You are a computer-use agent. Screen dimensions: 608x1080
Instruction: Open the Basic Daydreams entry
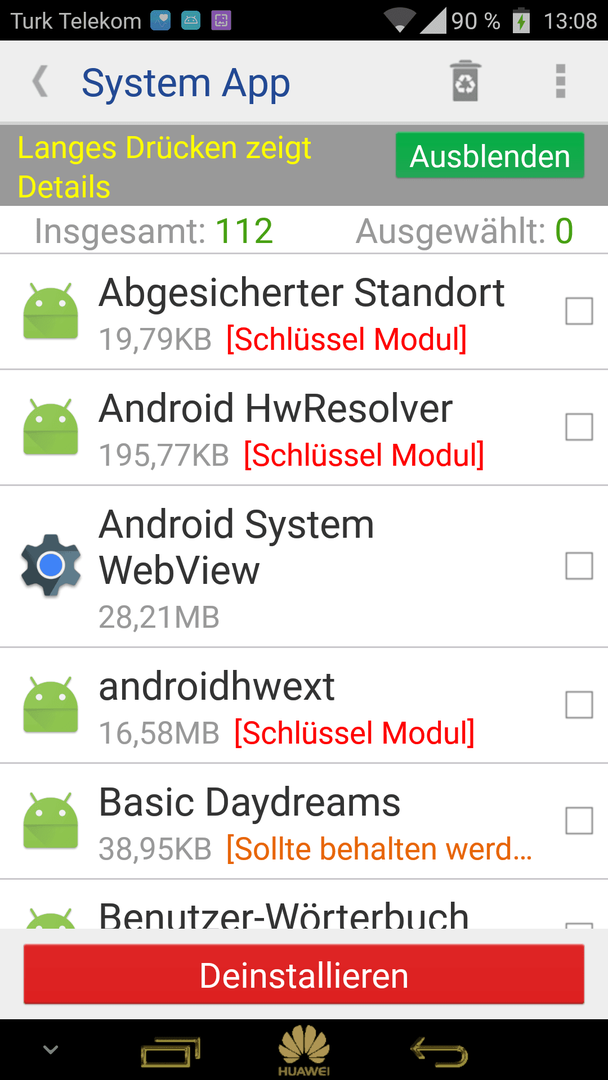(304, 821)
